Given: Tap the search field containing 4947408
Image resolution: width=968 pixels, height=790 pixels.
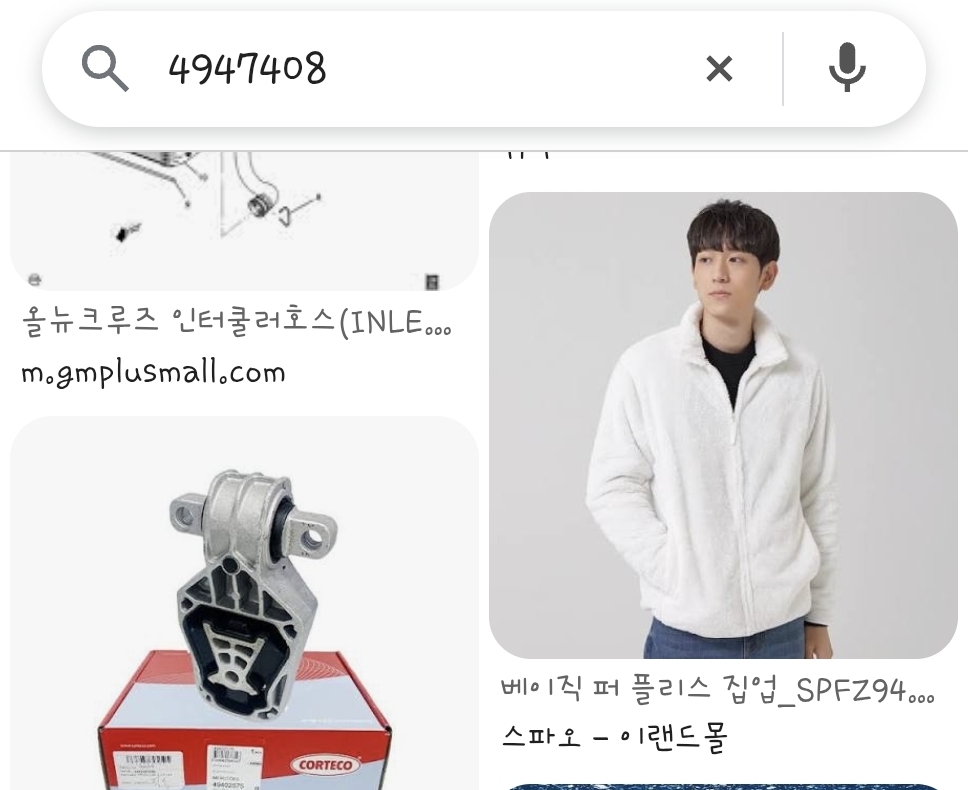Looking at the screenshot, I should pos(420,68).
